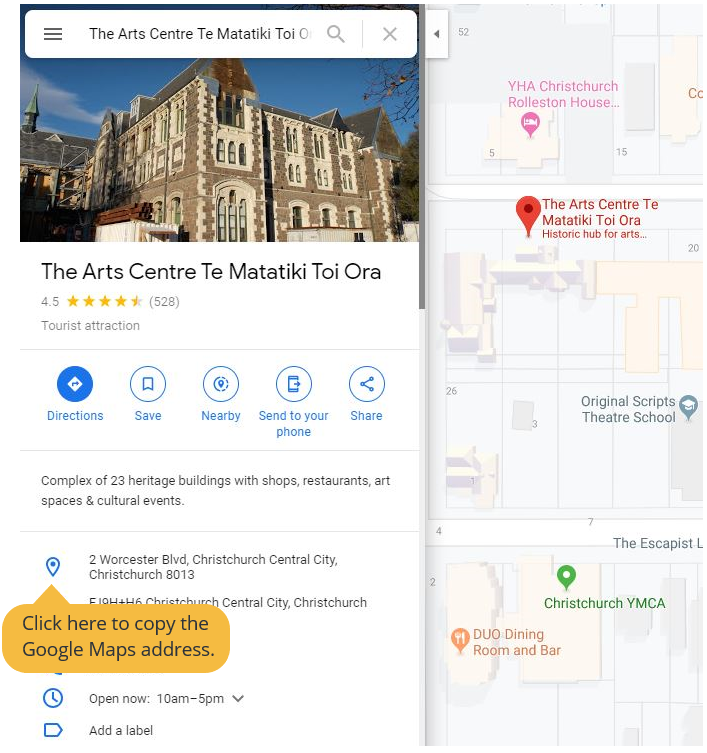Tap the search box with Arts Centre text

click(x=198, y=34)
